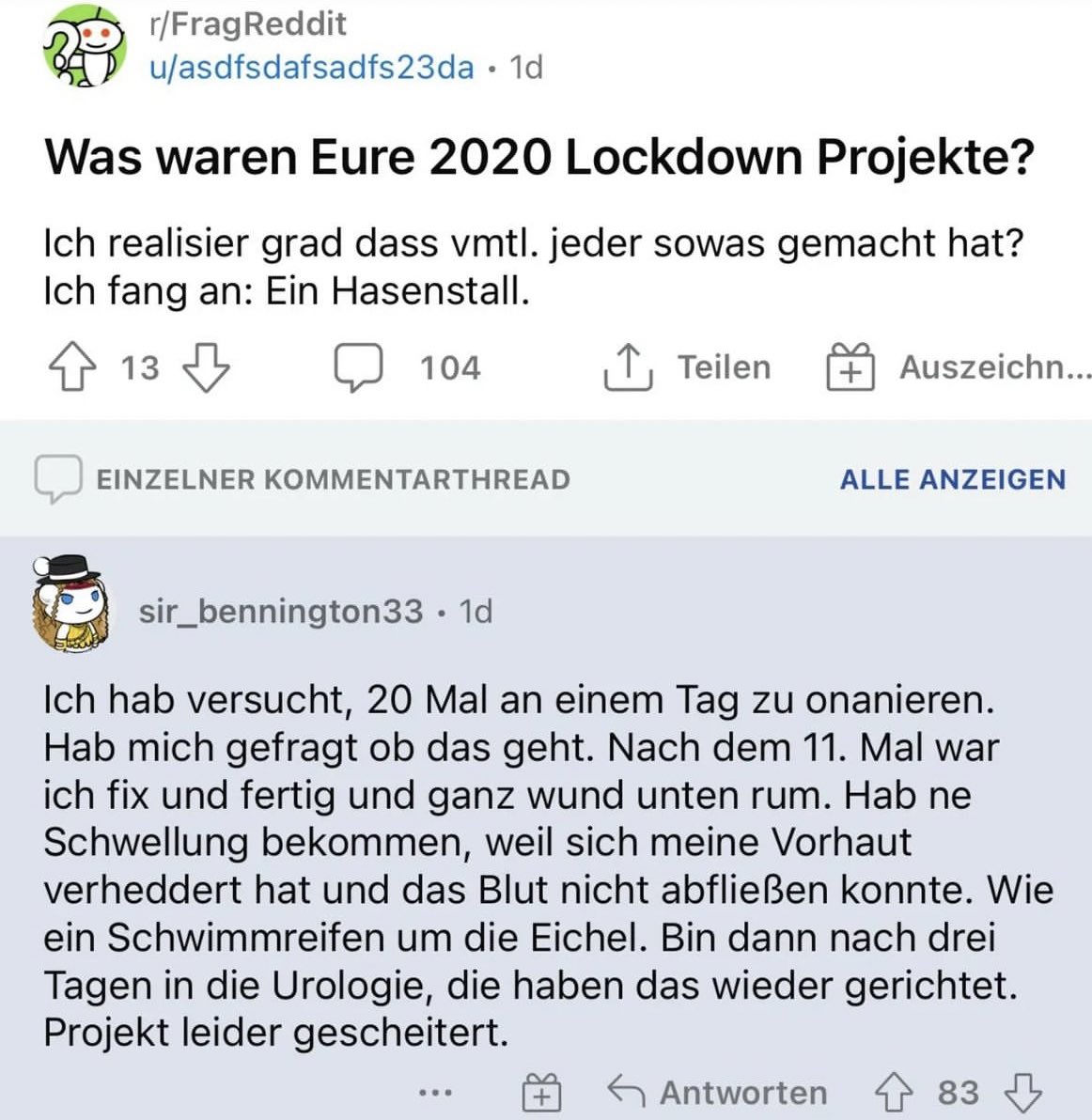Open sir_bennington33's username link

point(281,612)
